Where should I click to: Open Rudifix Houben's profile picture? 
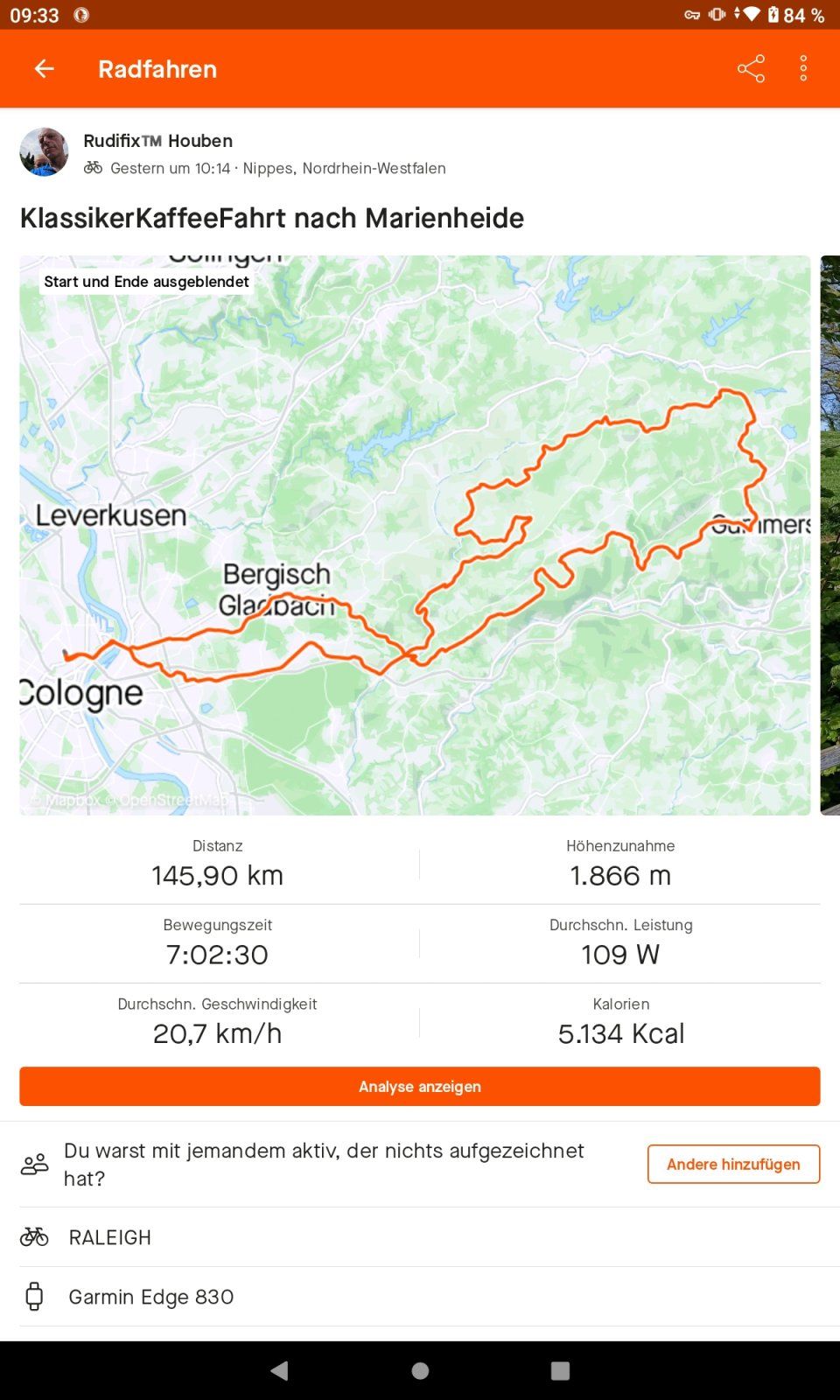click(x=45, y=152)
